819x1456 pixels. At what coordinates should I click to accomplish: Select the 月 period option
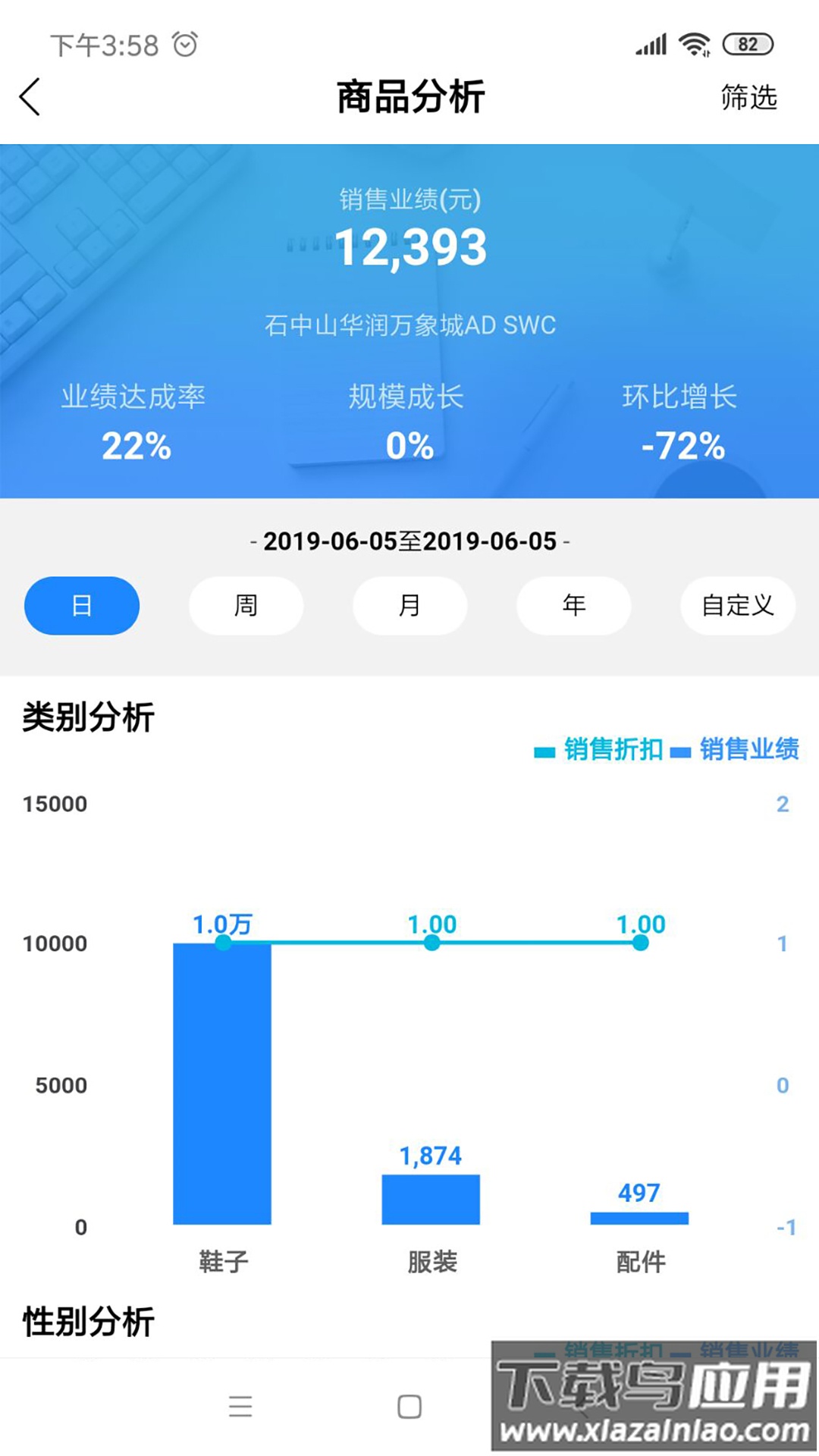click(x=409, y=605)
